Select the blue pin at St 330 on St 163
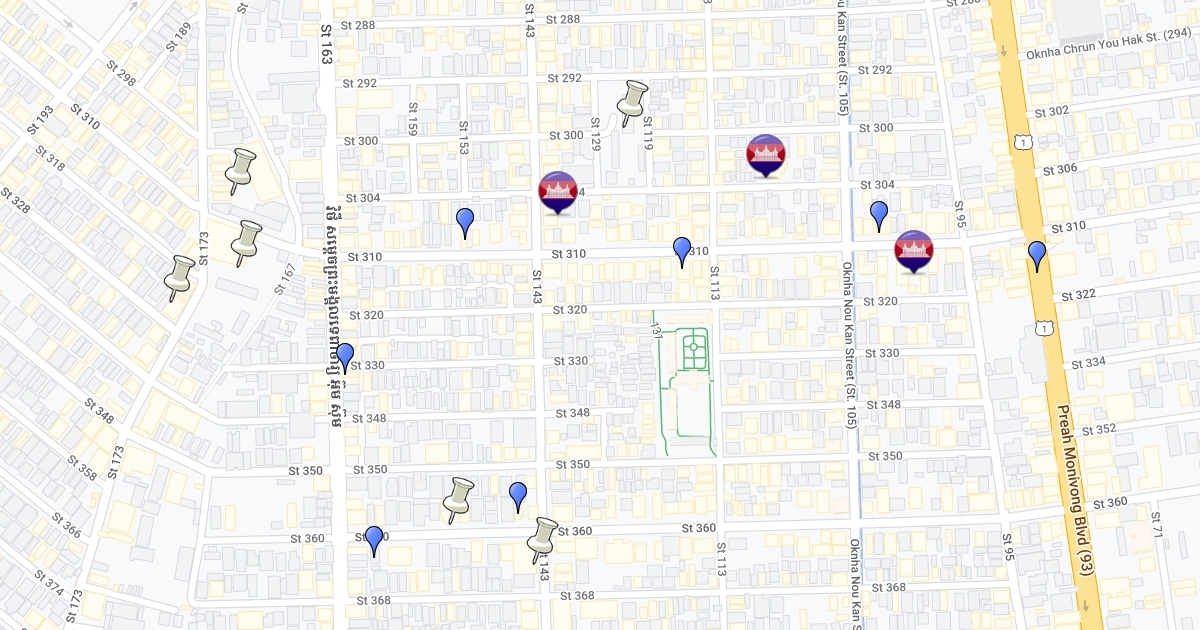 [345, 357]
